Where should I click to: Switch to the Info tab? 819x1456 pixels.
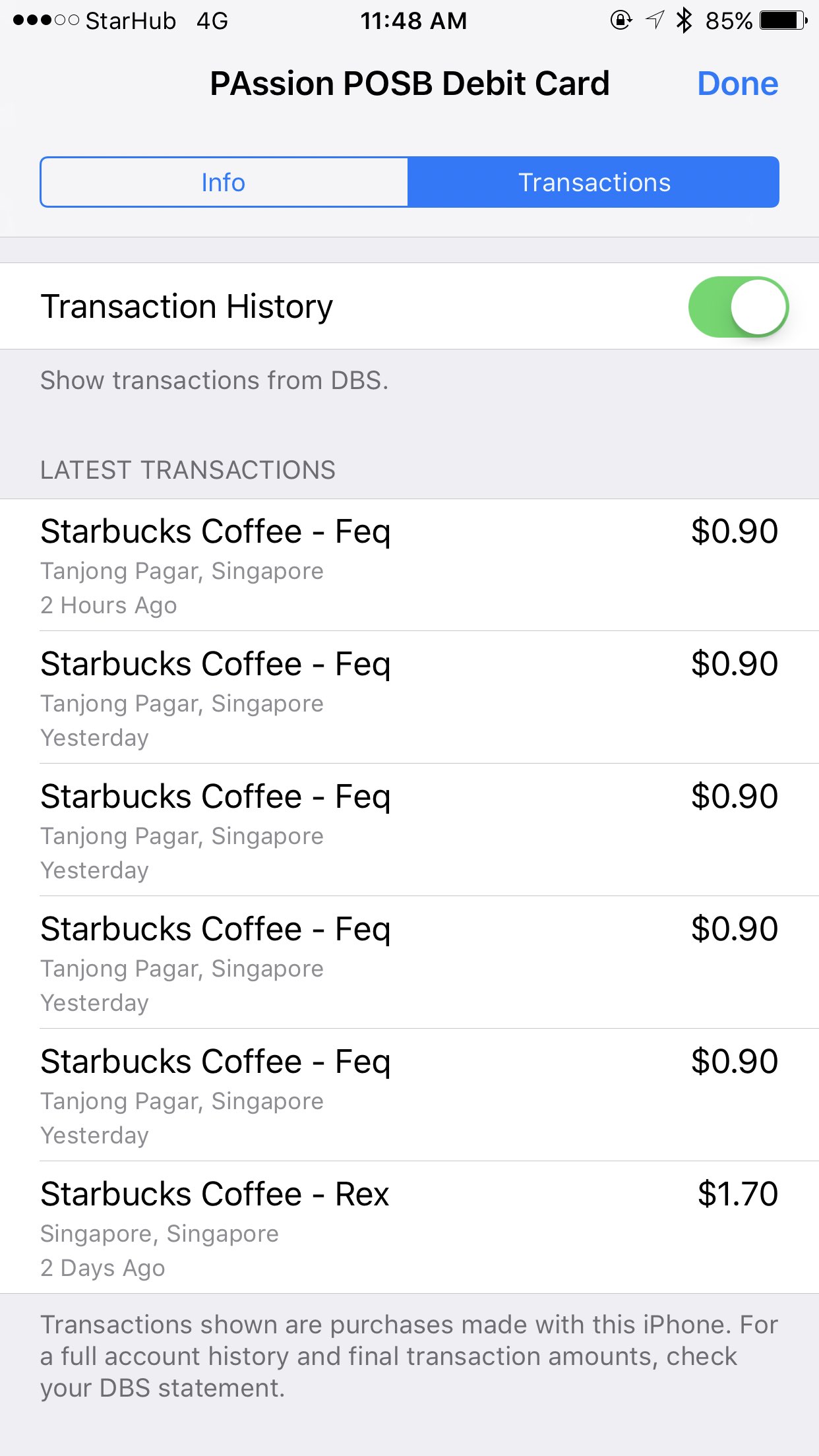[x=224, y=183]
